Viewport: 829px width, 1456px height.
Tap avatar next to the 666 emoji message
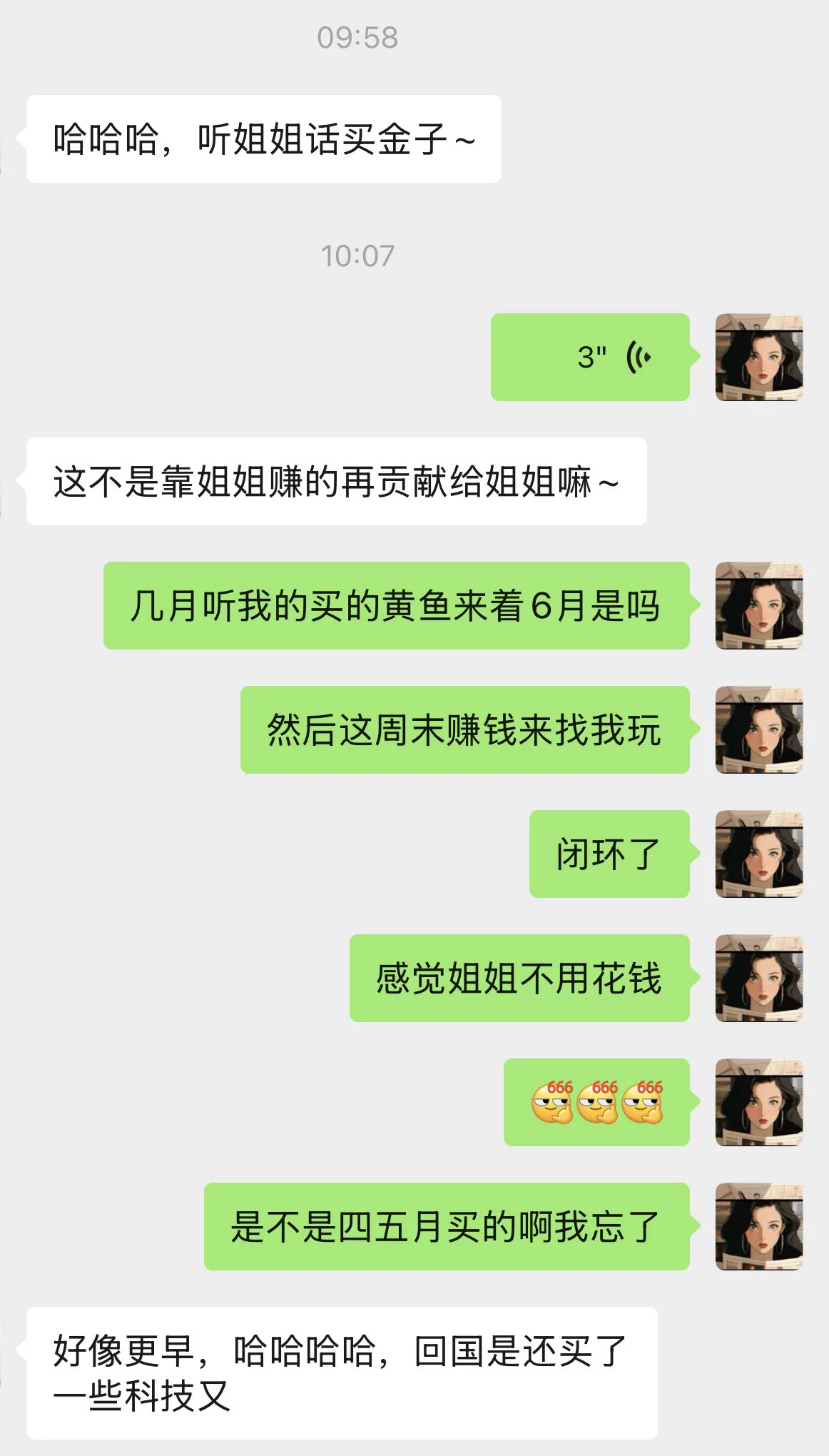point(759,1102)
